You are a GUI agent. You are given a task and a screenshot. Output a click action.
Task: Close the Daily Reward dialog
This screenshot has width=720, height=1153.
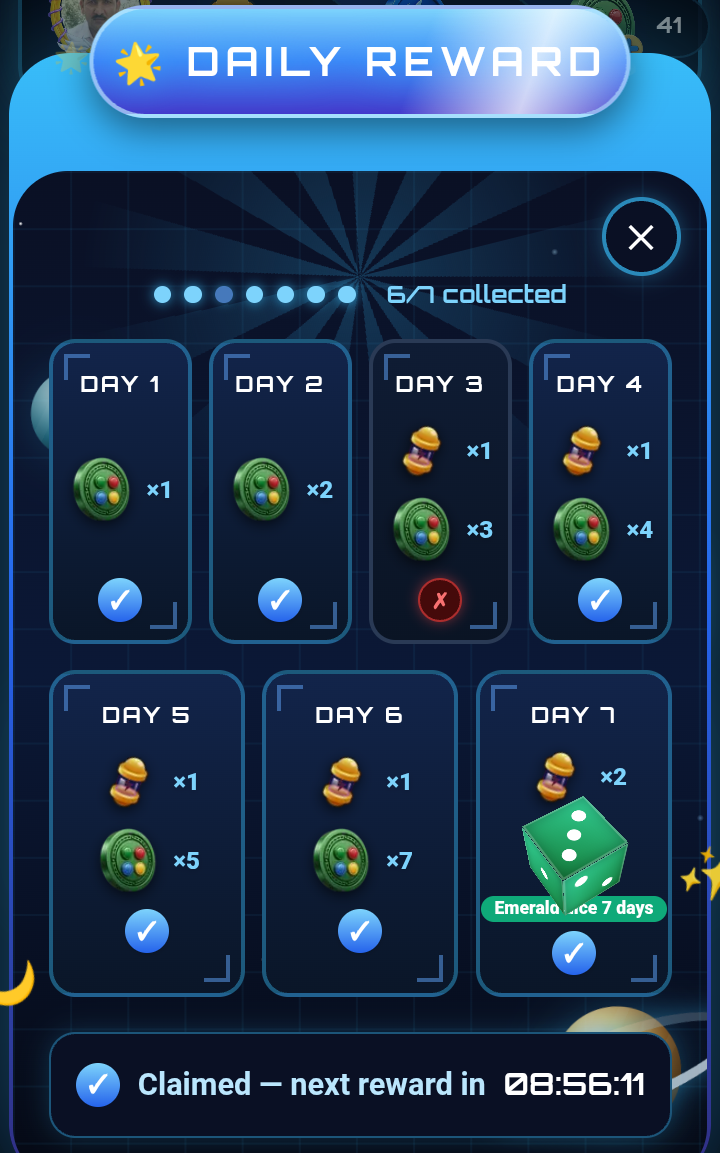pyautogui.click(x=641, y=237)
